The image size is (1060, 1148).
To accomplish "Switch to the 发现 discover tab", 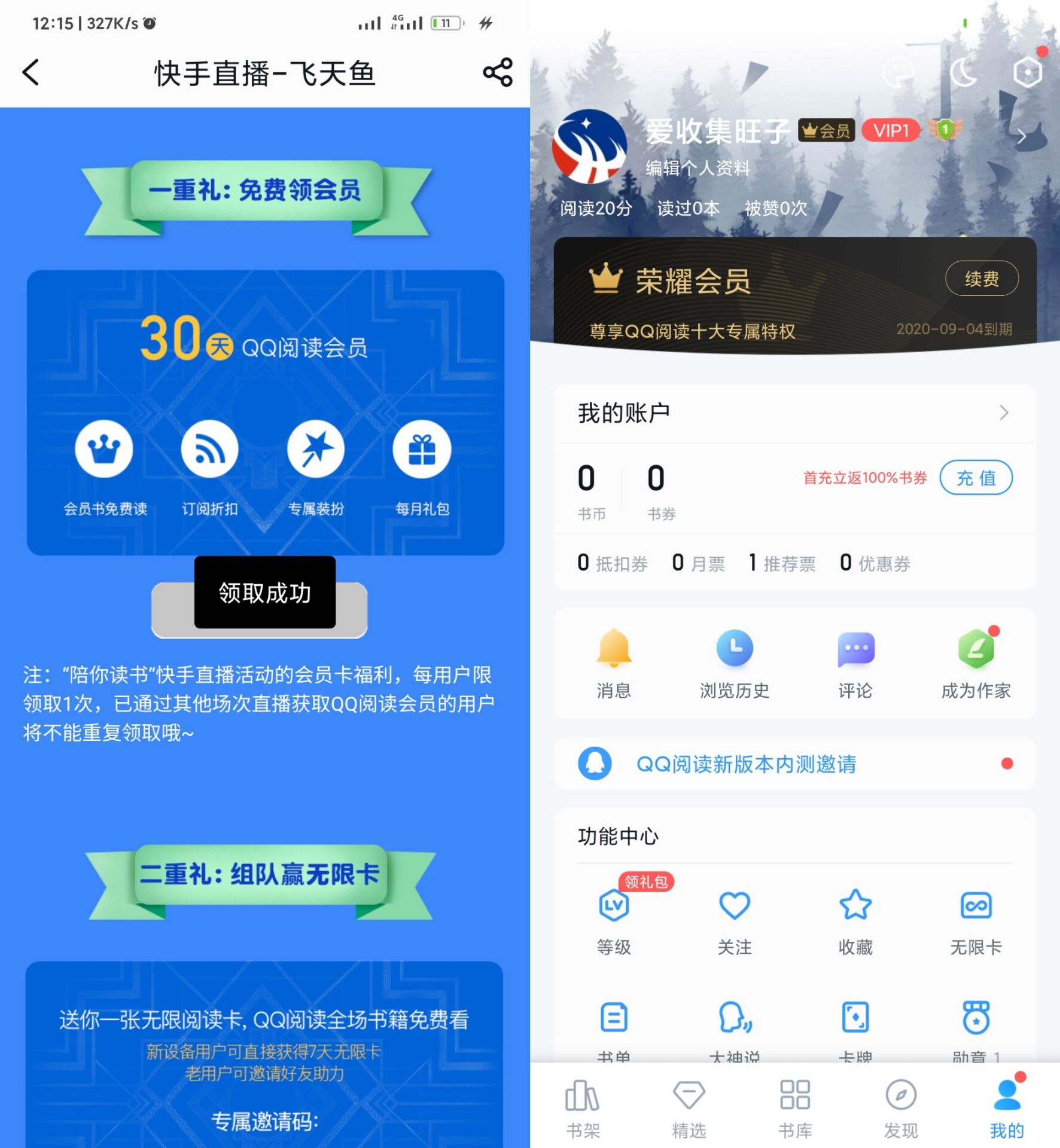I will (901, 1109).
